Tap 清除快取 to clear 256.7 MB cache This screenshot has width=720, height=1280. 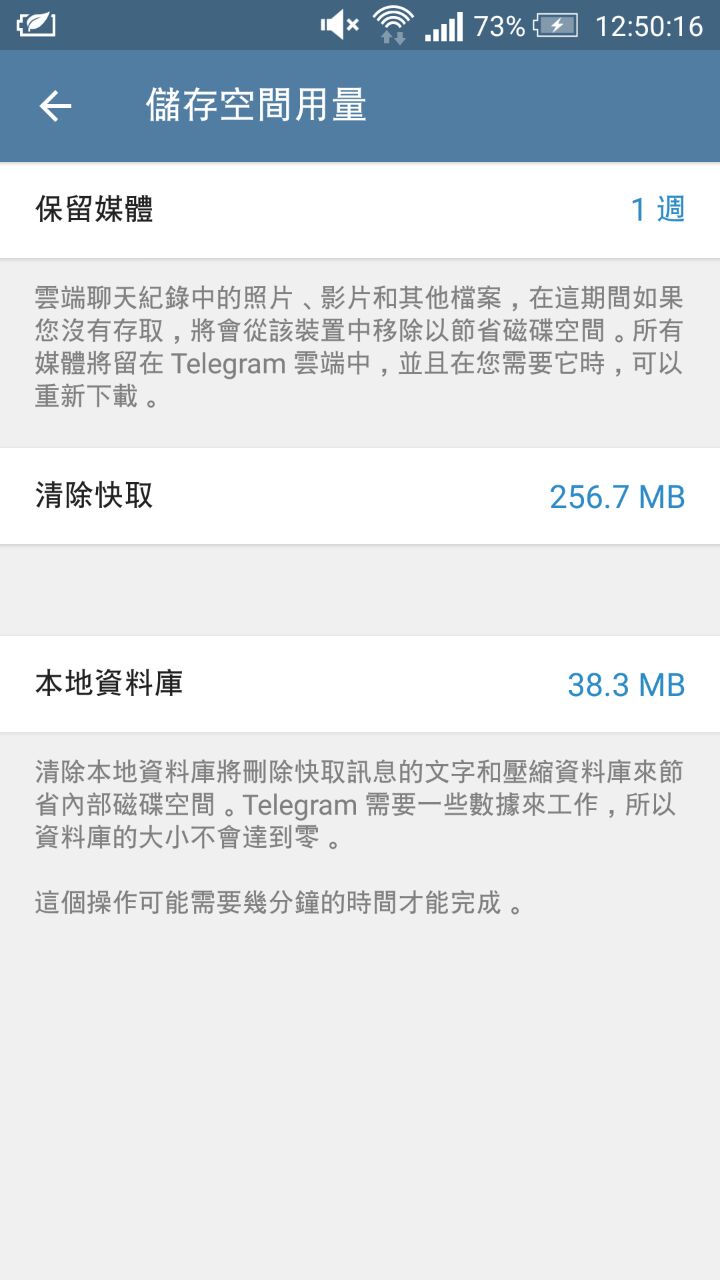click(x=360, y=496)
